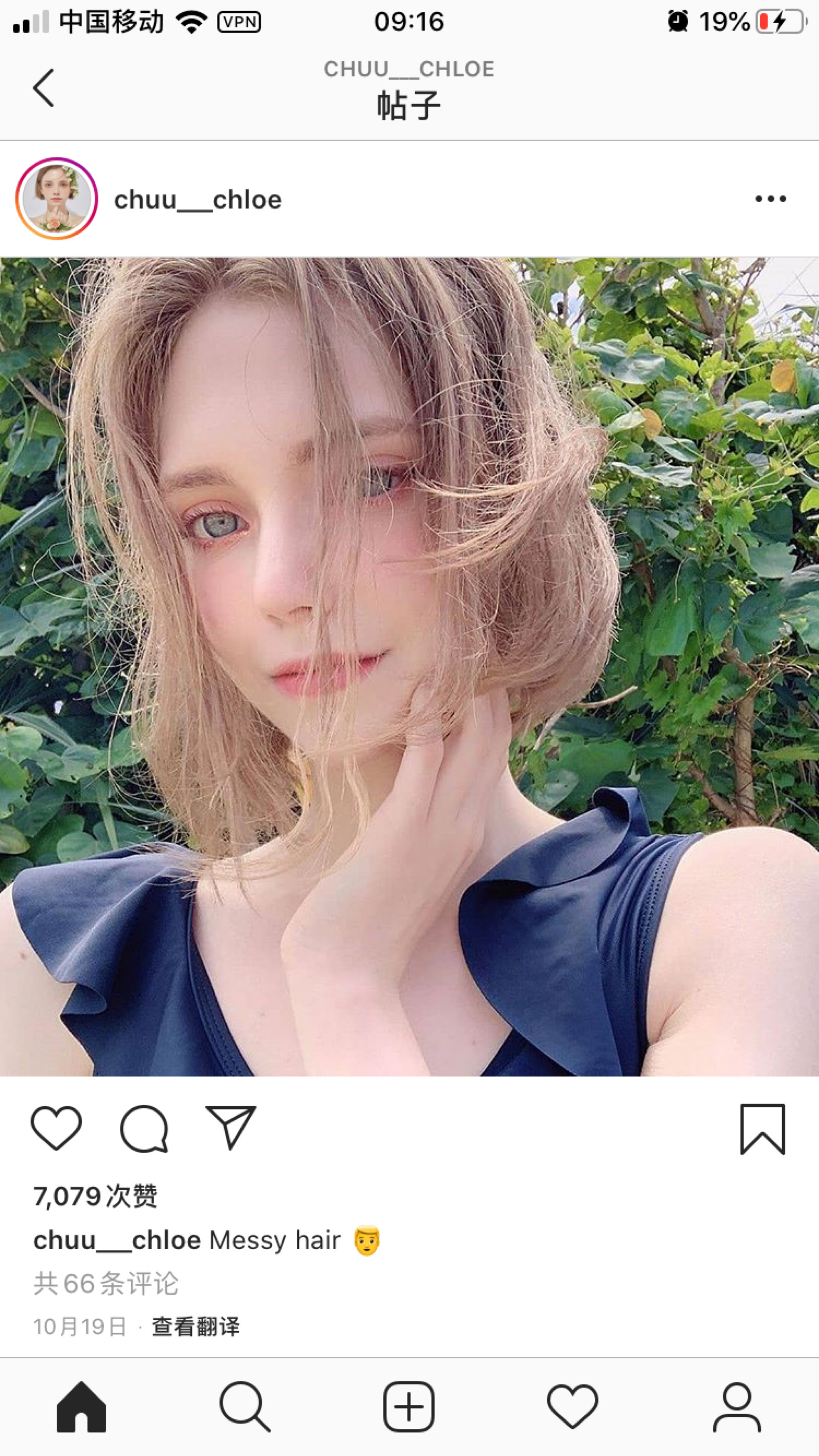Share the post via the paper plane
Image resolution: width=819 pixels, height=1456 pixels.
click(x=231, y=1127)
